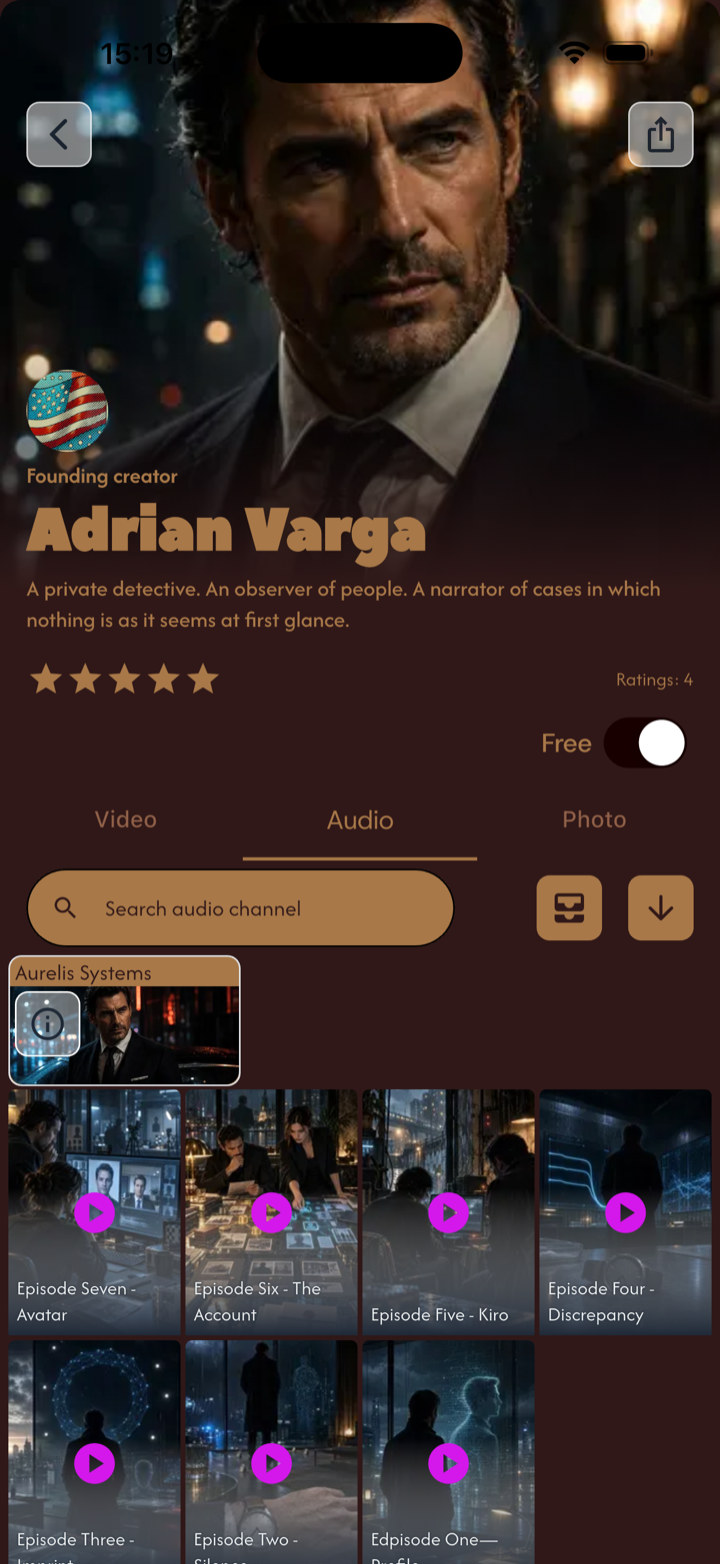720x1564 pixels.
Task: Select the Audio tab
Action: [360, 820]
